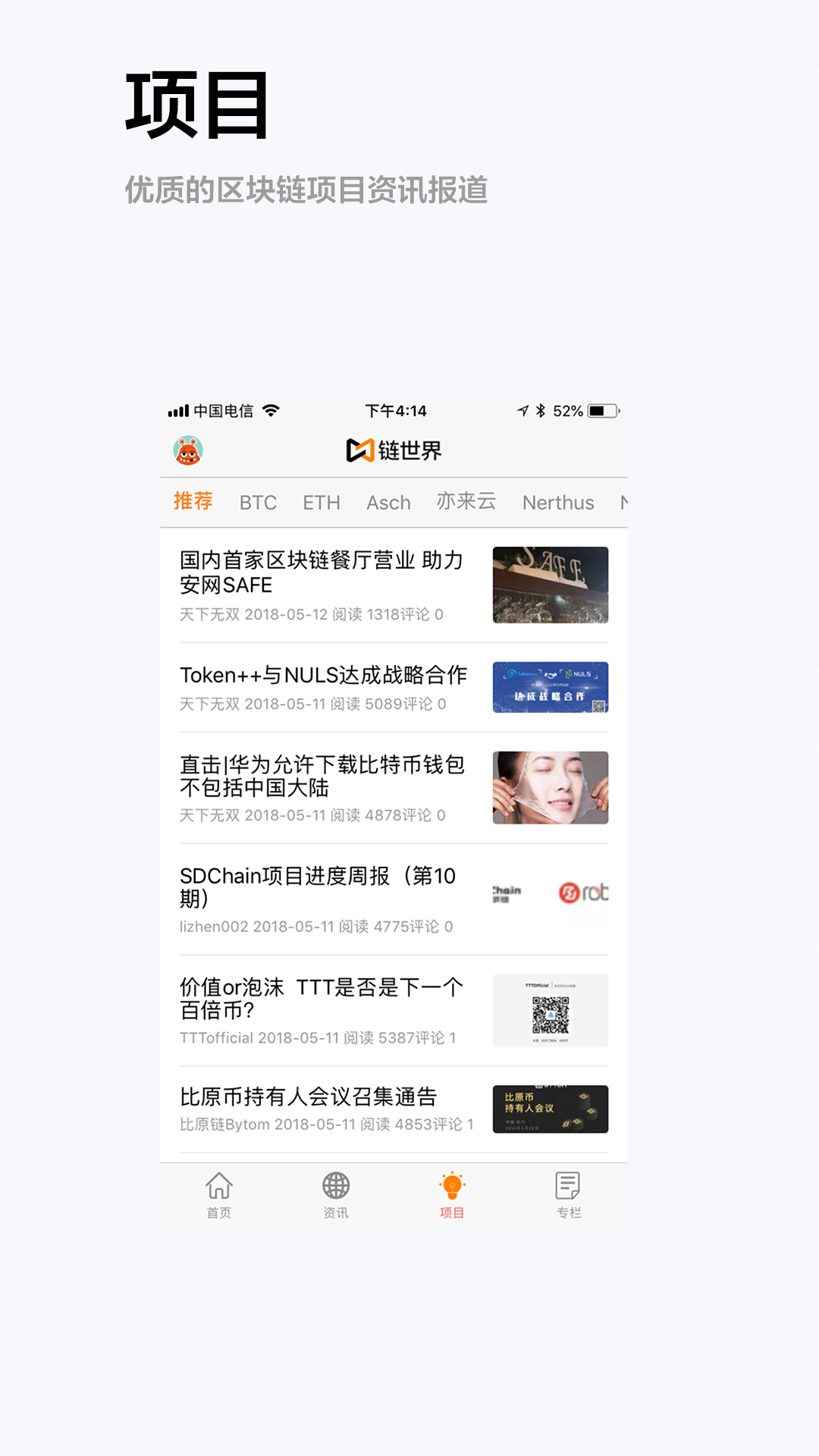Select the Nerthus category tab
Image resolution: width=819 pixels, height=1456 pixels.
(559, 503)
